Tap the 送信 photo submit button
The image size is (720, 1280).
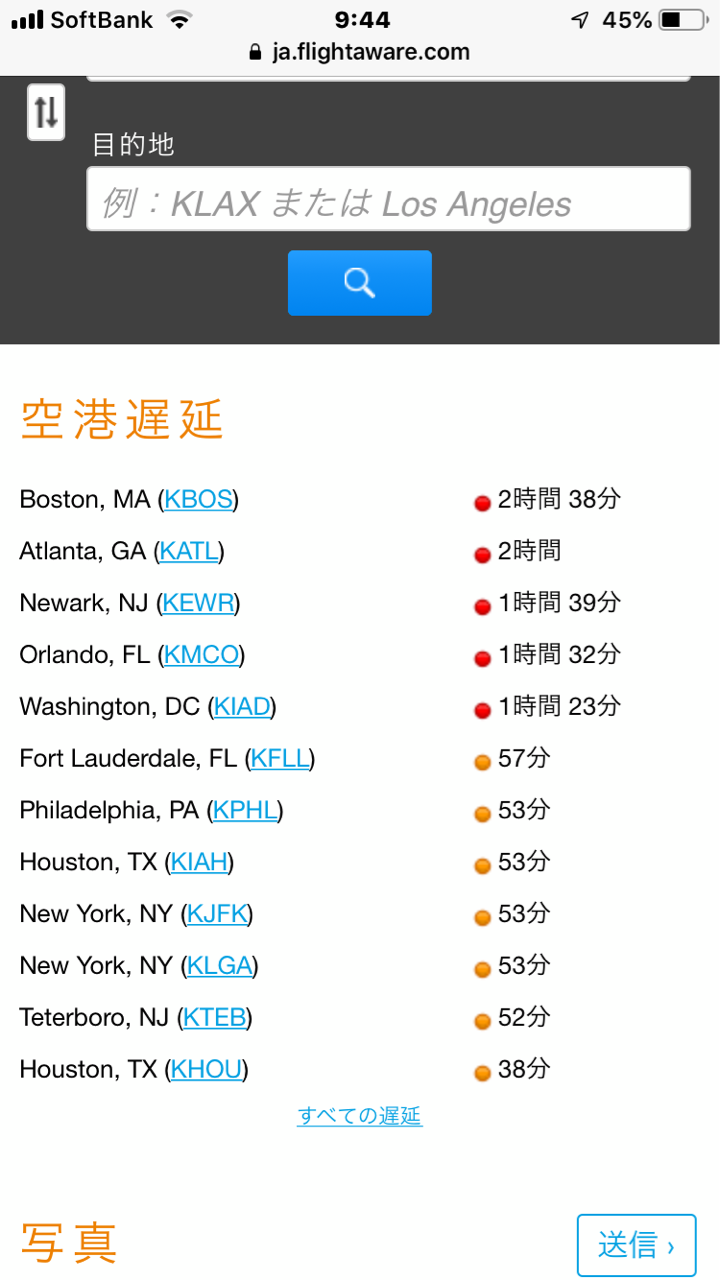coord(636,1245)
